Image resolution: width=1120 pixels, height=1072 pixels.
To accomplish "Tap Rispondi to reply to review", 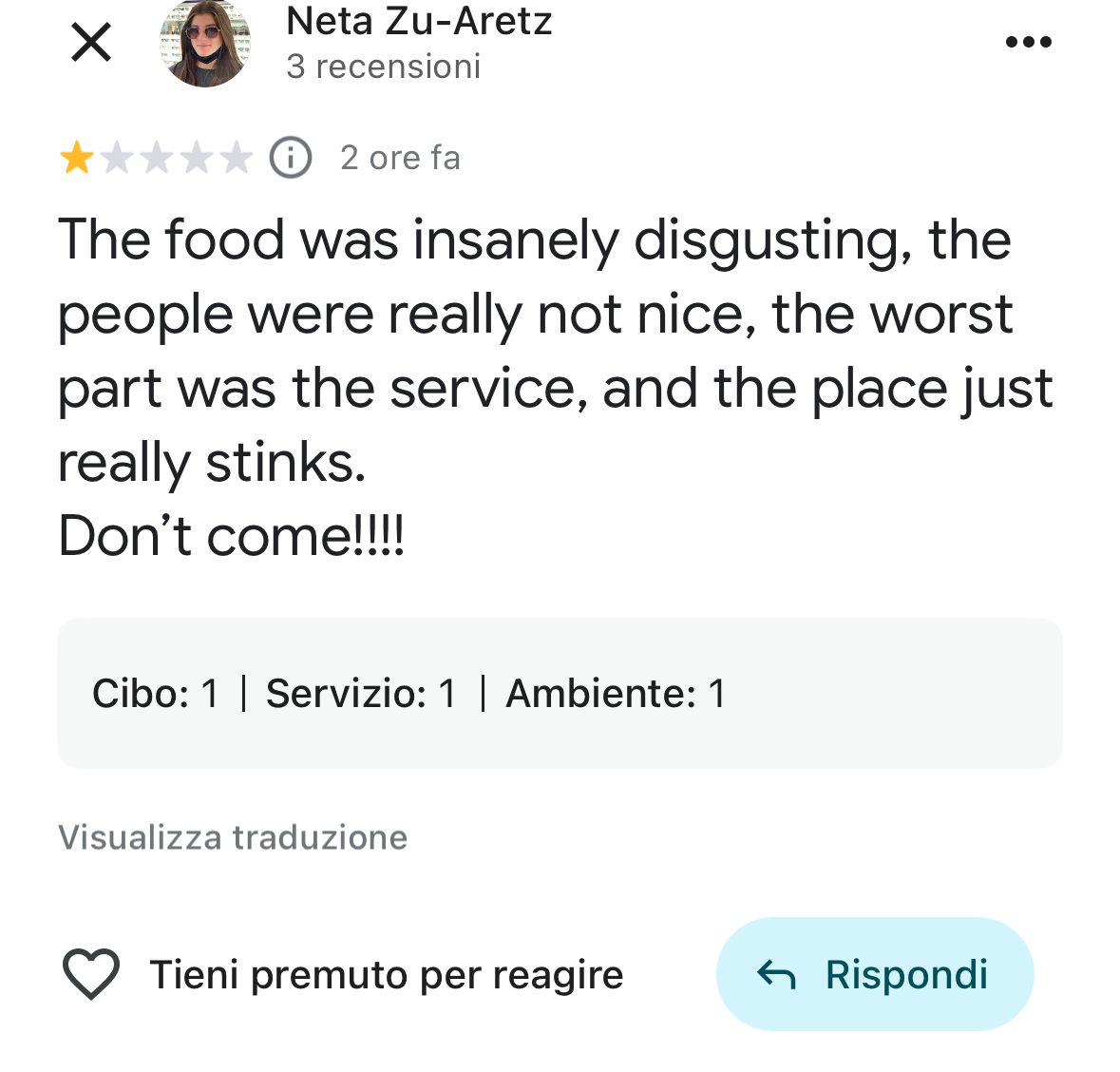I will (x=874, y=974).
